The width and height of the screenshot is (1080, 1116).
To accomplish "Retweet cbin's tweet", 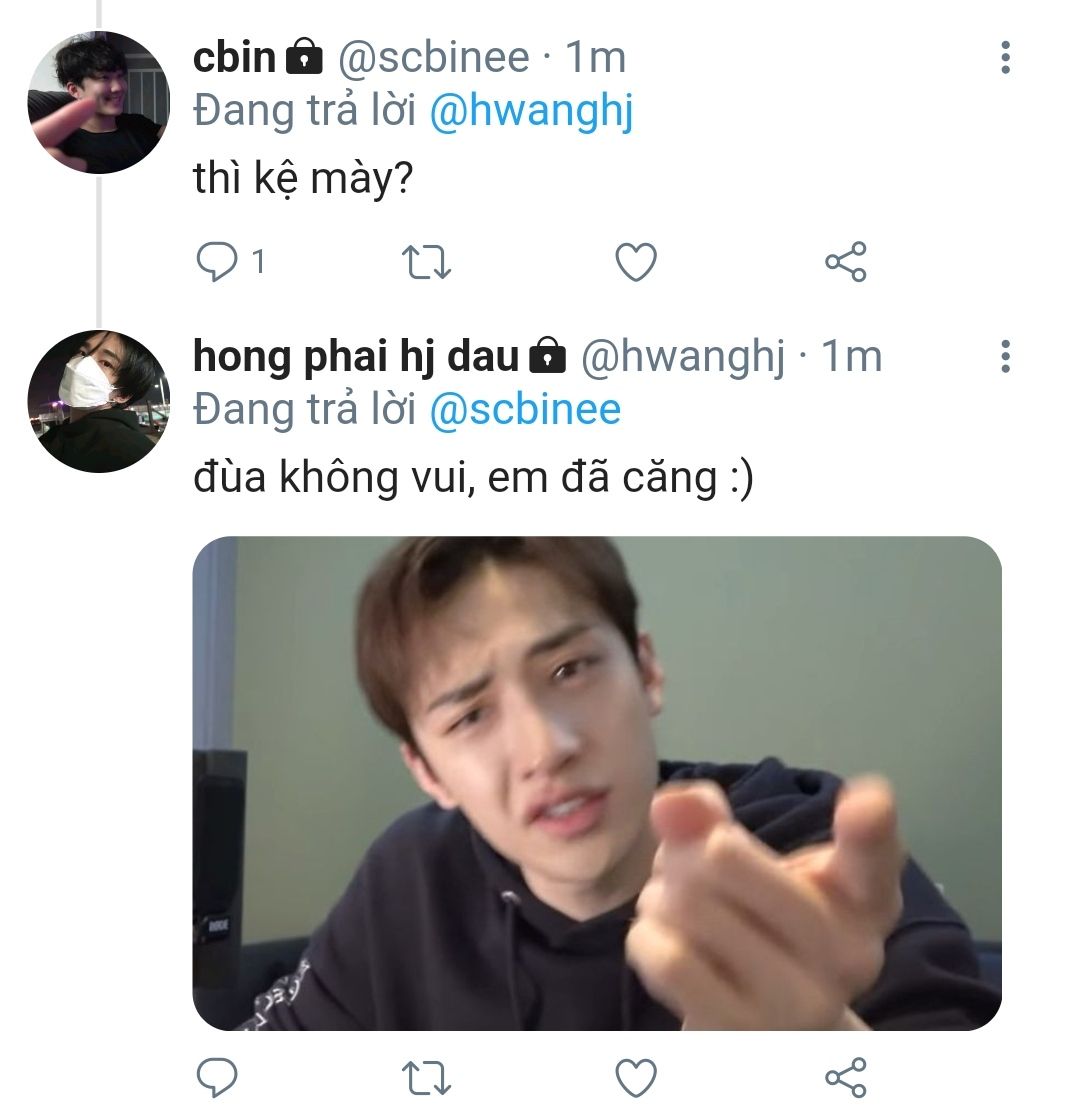I will (426, 262).
